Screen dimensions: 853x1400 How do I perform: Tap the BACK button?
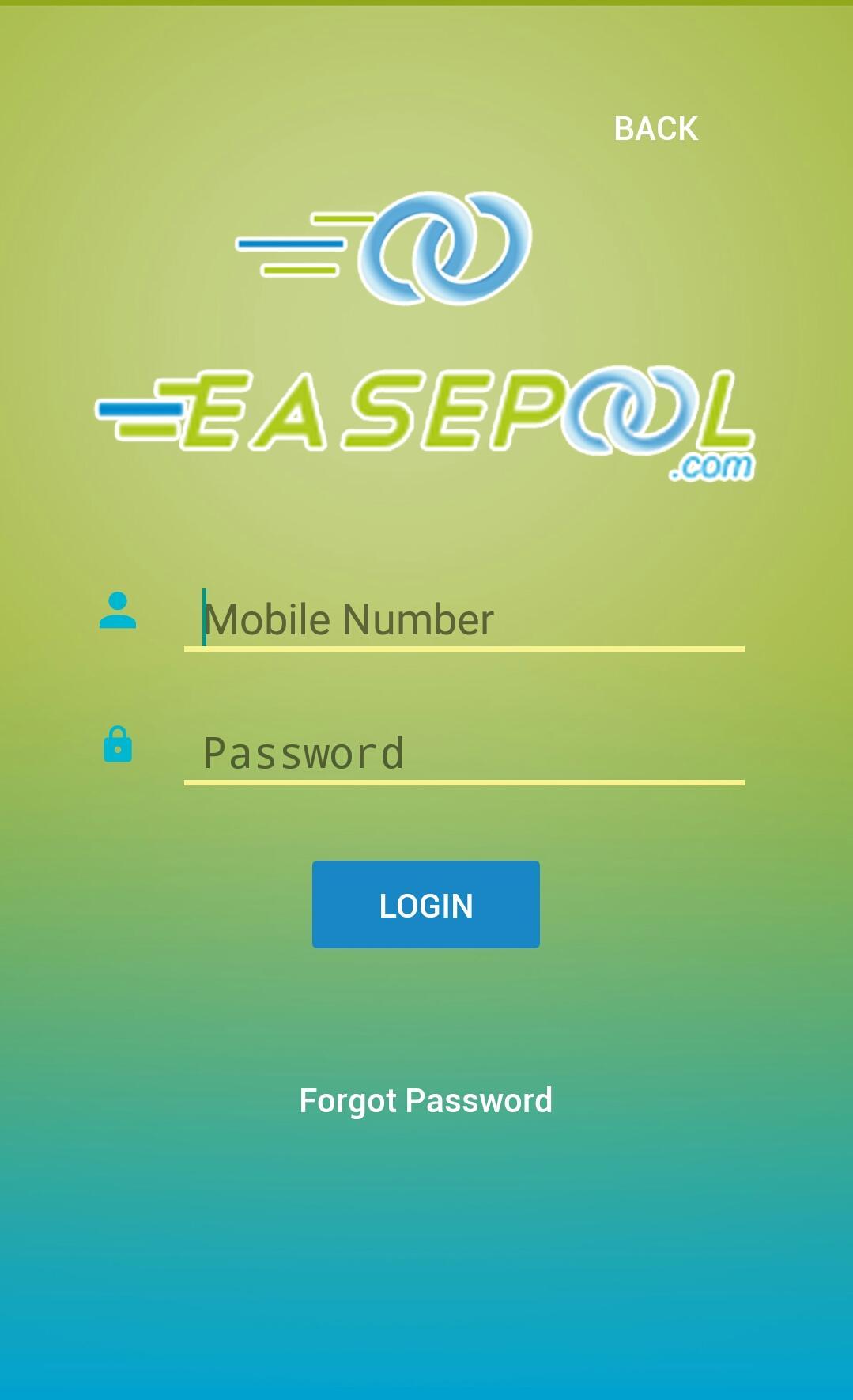pos(655,129)
